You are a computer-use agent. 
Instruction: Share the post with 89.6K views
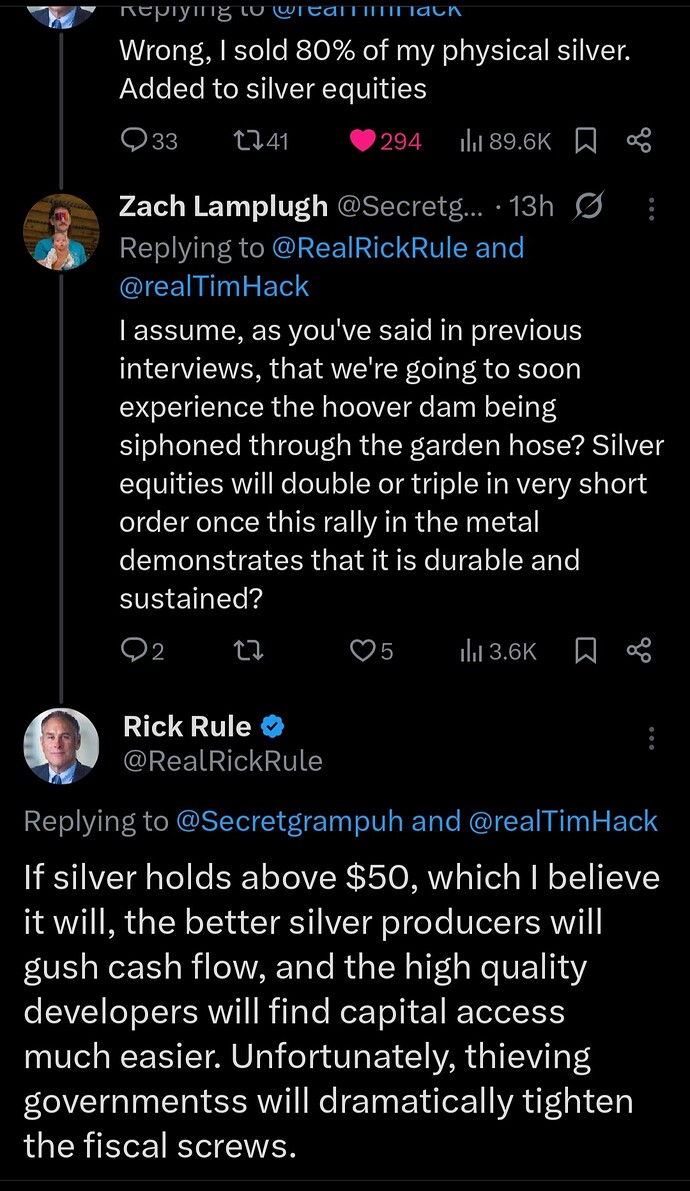click(639, 141)
